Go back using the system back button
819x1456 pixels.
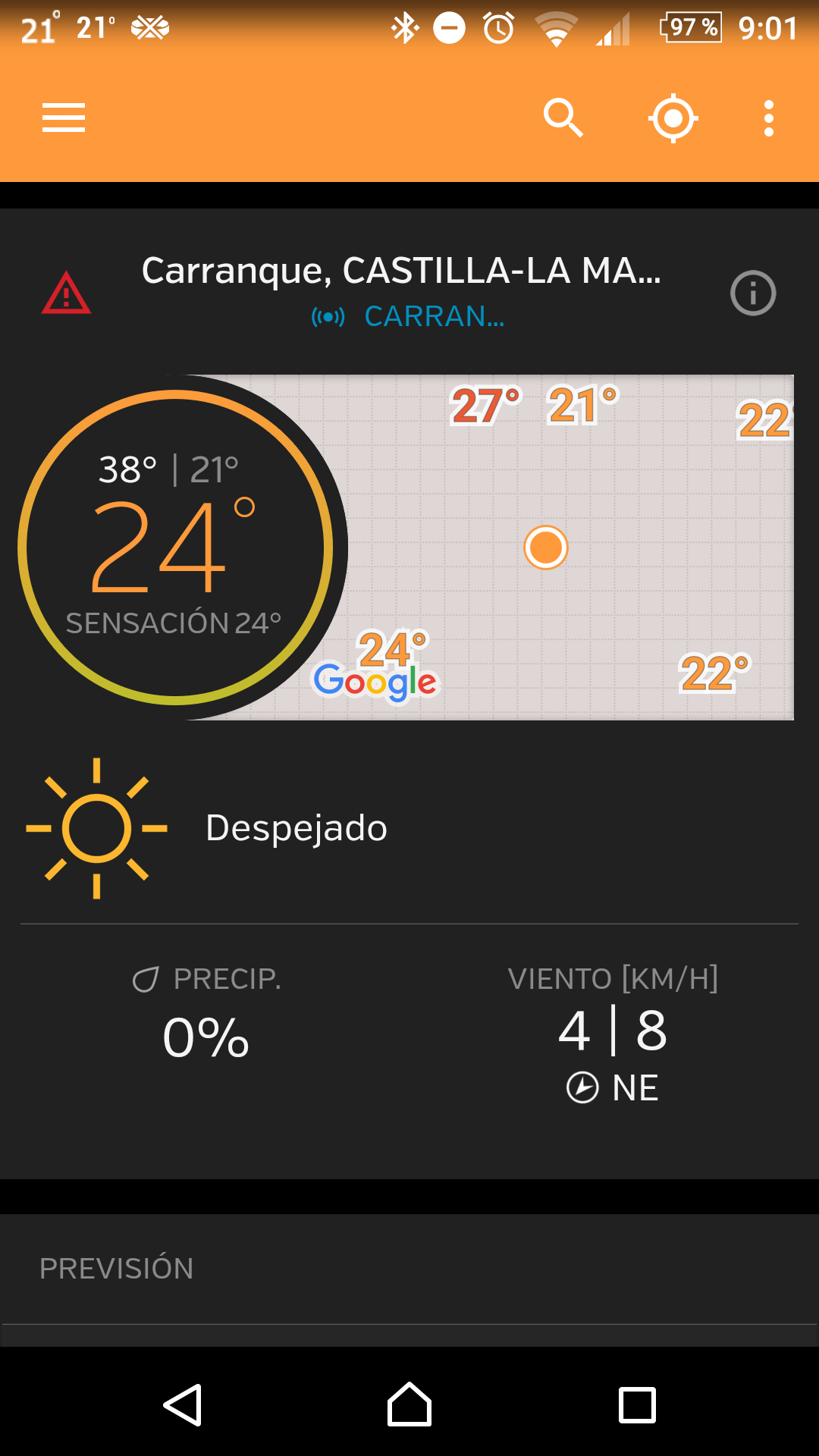(183, 1405)
